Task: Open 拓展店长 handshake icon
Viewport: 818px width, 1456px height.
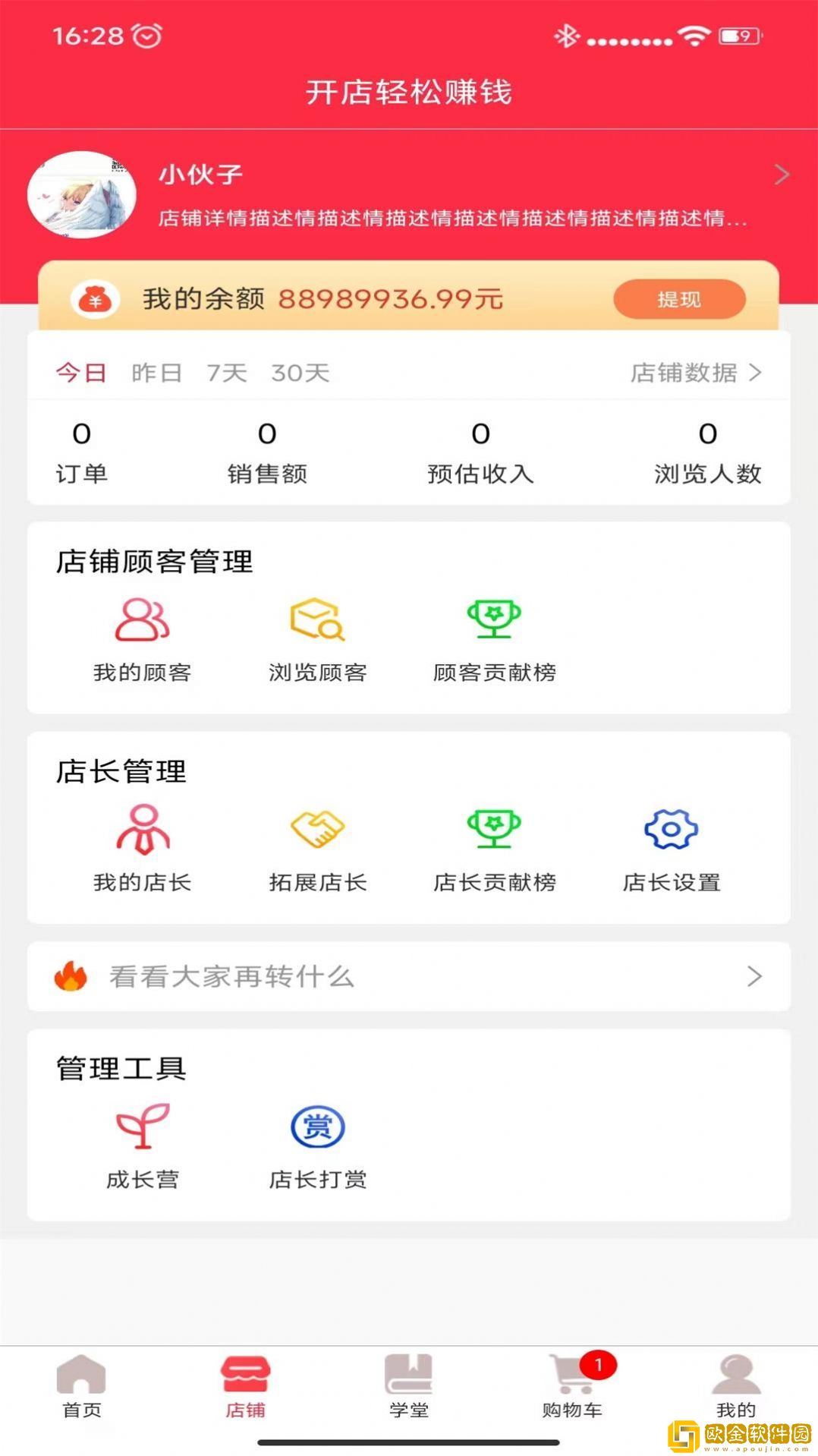Action: click(316, 830)
